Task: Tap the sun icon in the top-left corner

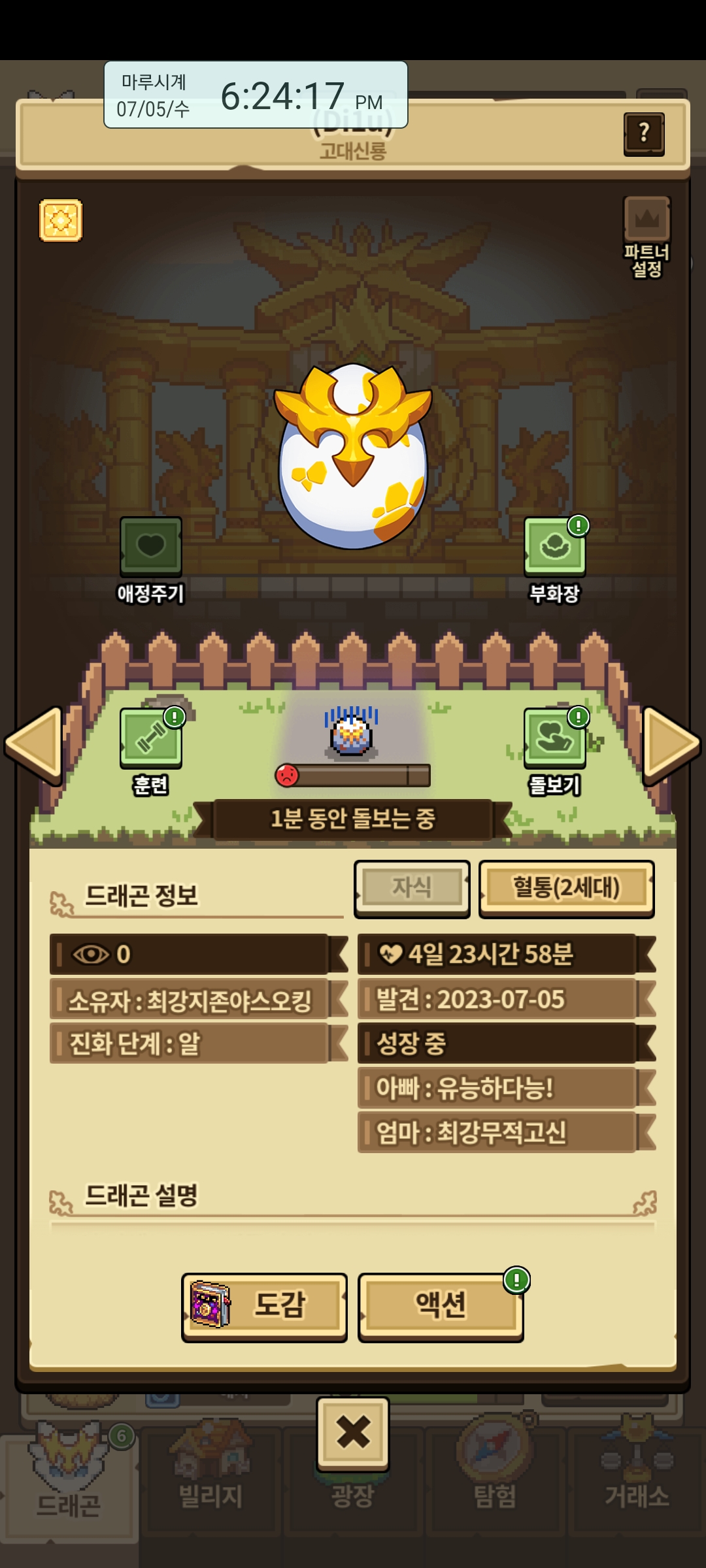Action: (x=61, y=220)
